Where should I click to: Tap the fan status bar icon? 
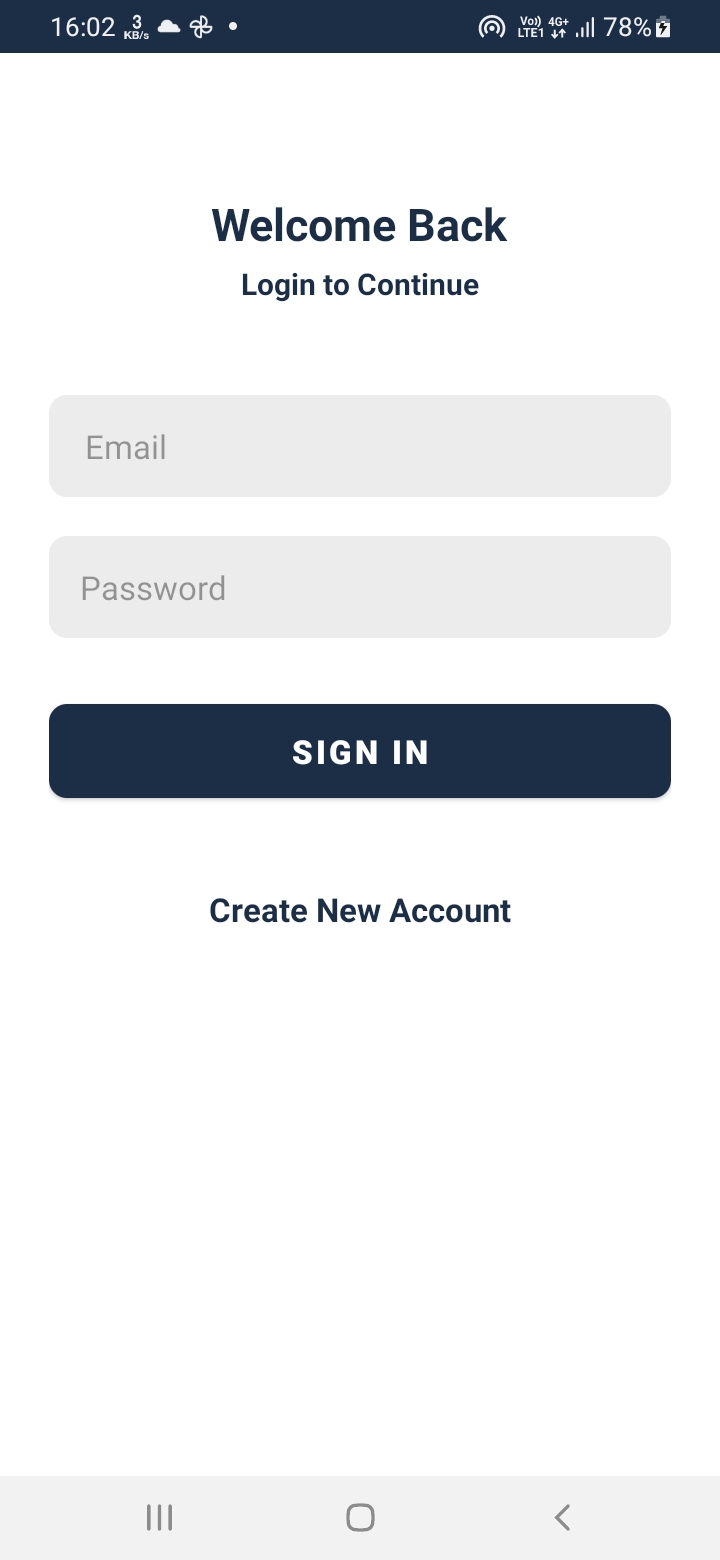pos(200,26)
